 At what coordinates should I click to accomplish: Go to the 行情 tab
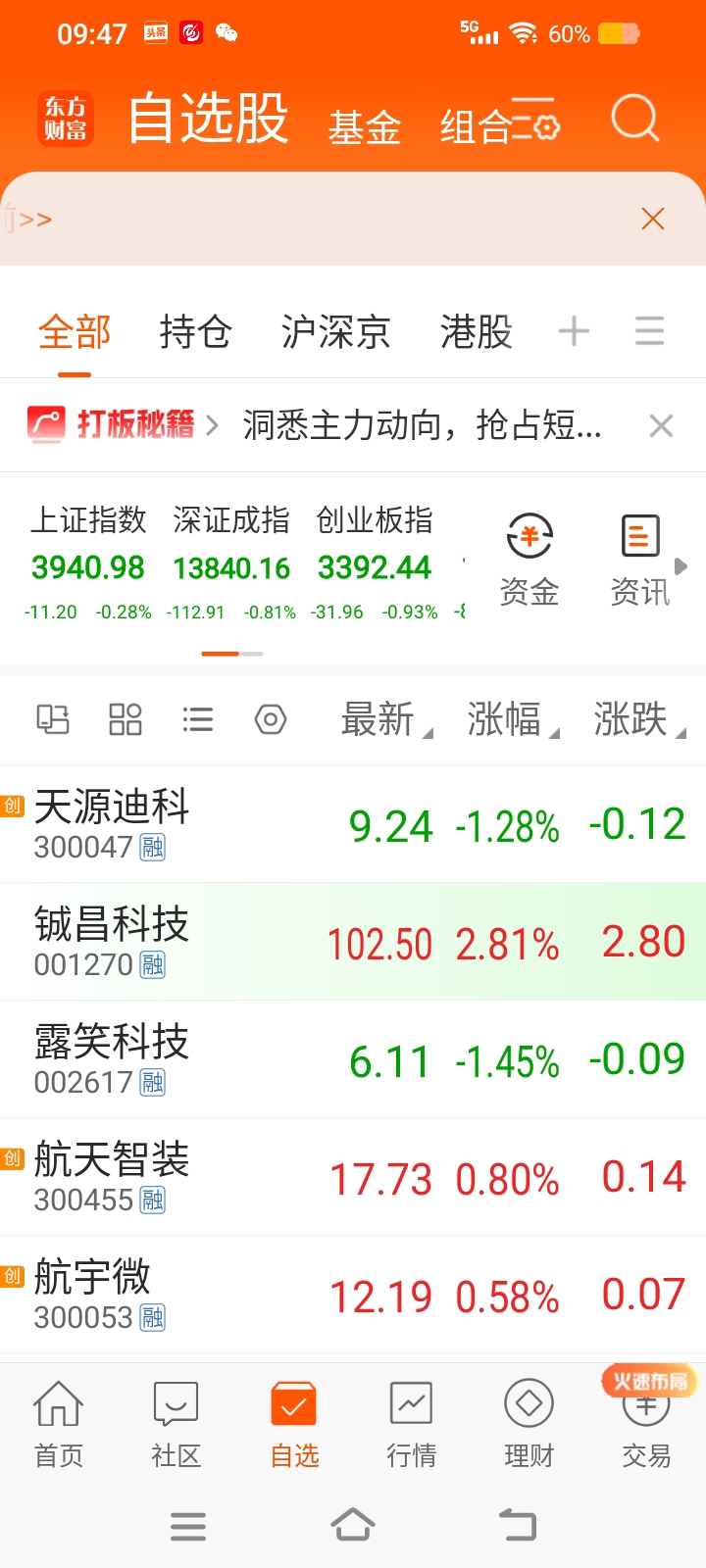coord(411,1424)
